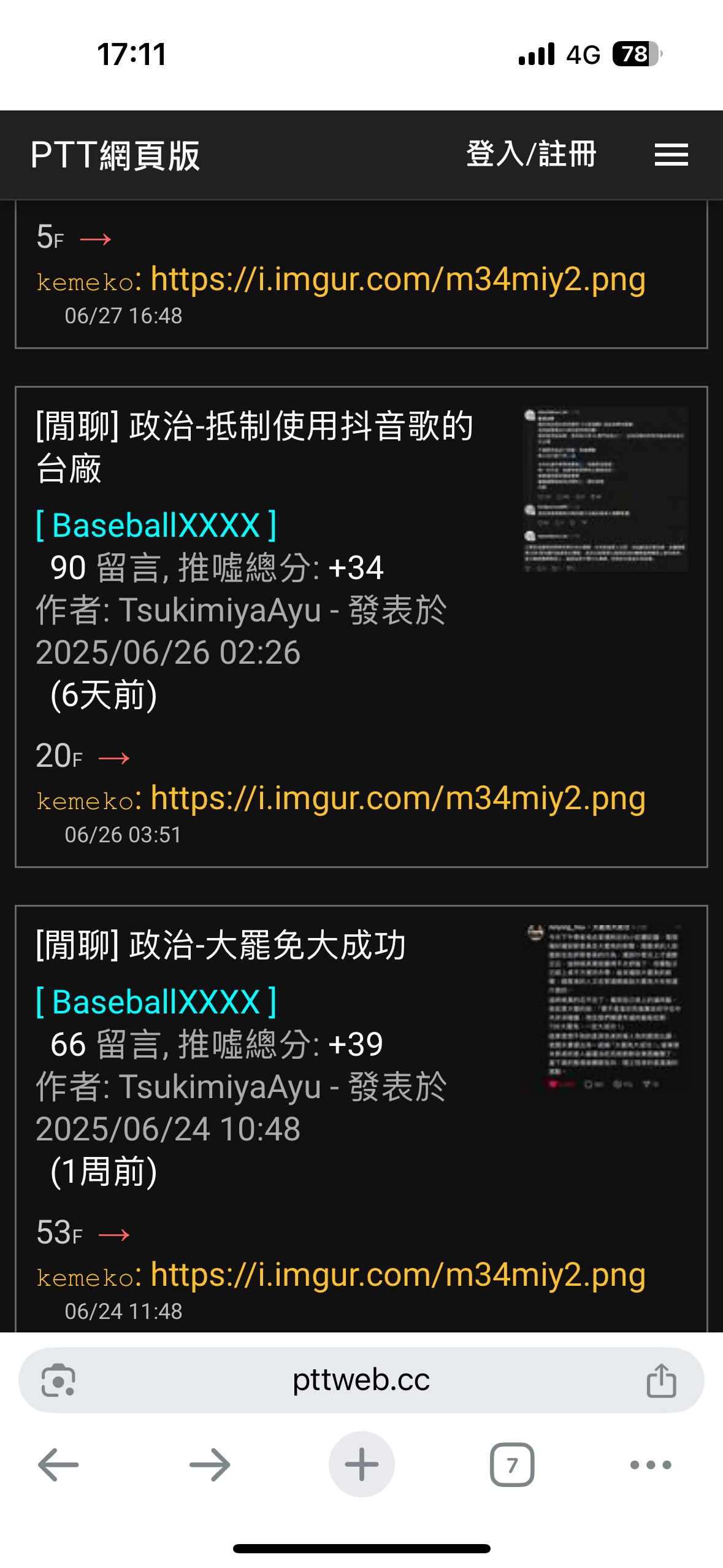723x1568 pixels.
Task: Open BaseballXXXX board above 66 留言
Action: click(156, 1002)
